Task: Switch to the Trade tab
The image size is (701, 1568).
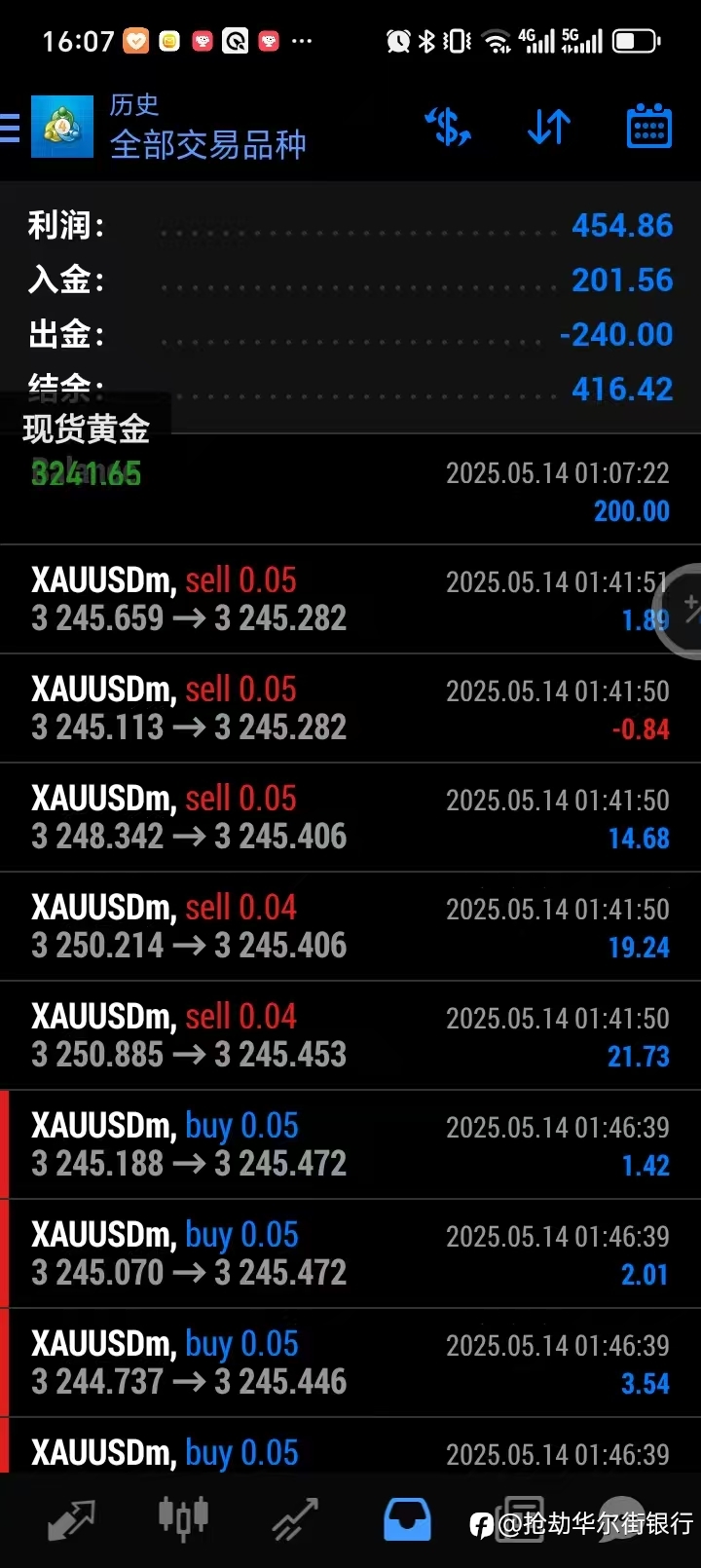Action: (x=295, y=1519)
